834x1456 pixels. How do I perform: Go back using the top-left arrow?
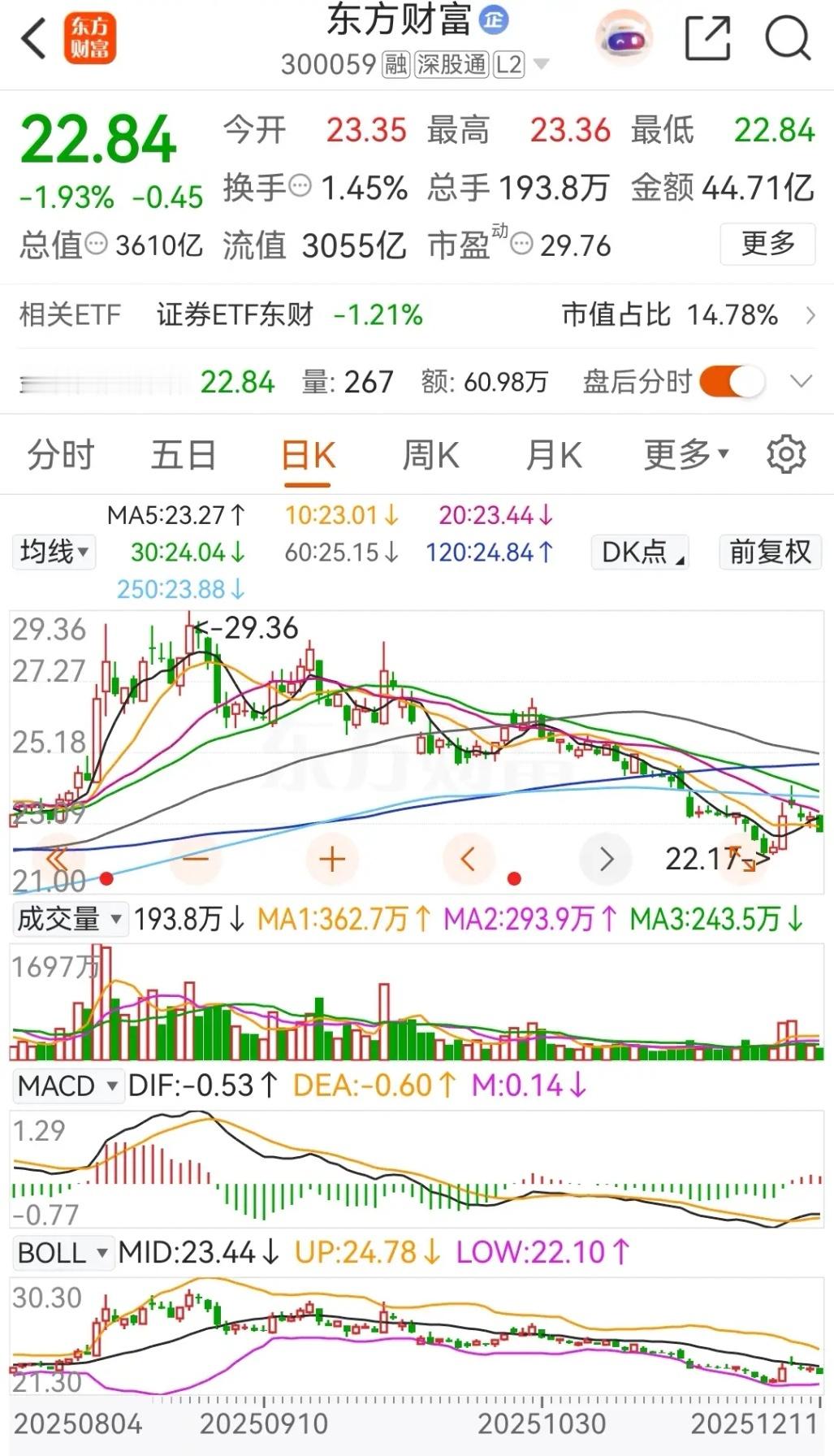[33, 38]
